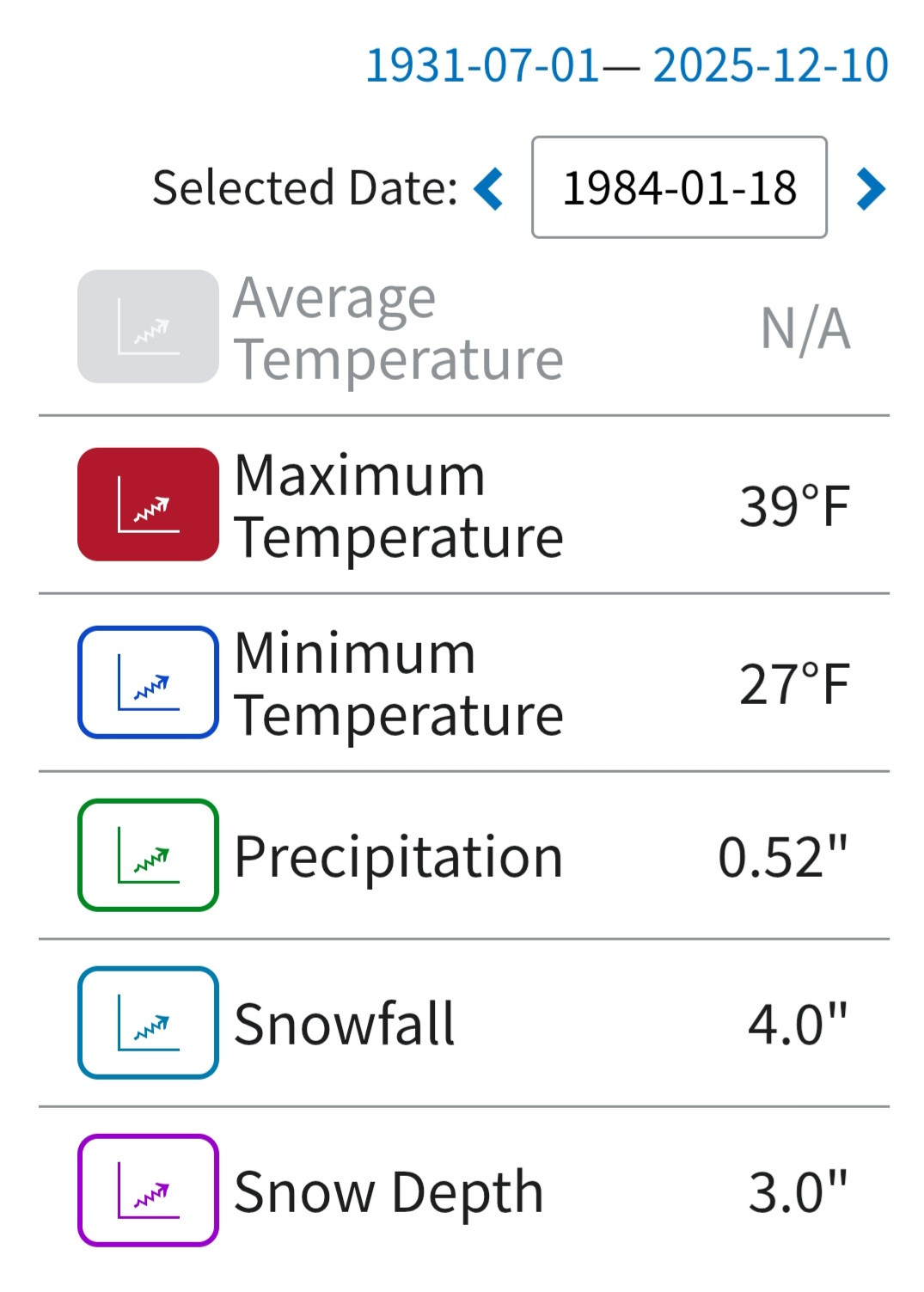Turn on the Snow Depth chart

(x=148, y=1191)
